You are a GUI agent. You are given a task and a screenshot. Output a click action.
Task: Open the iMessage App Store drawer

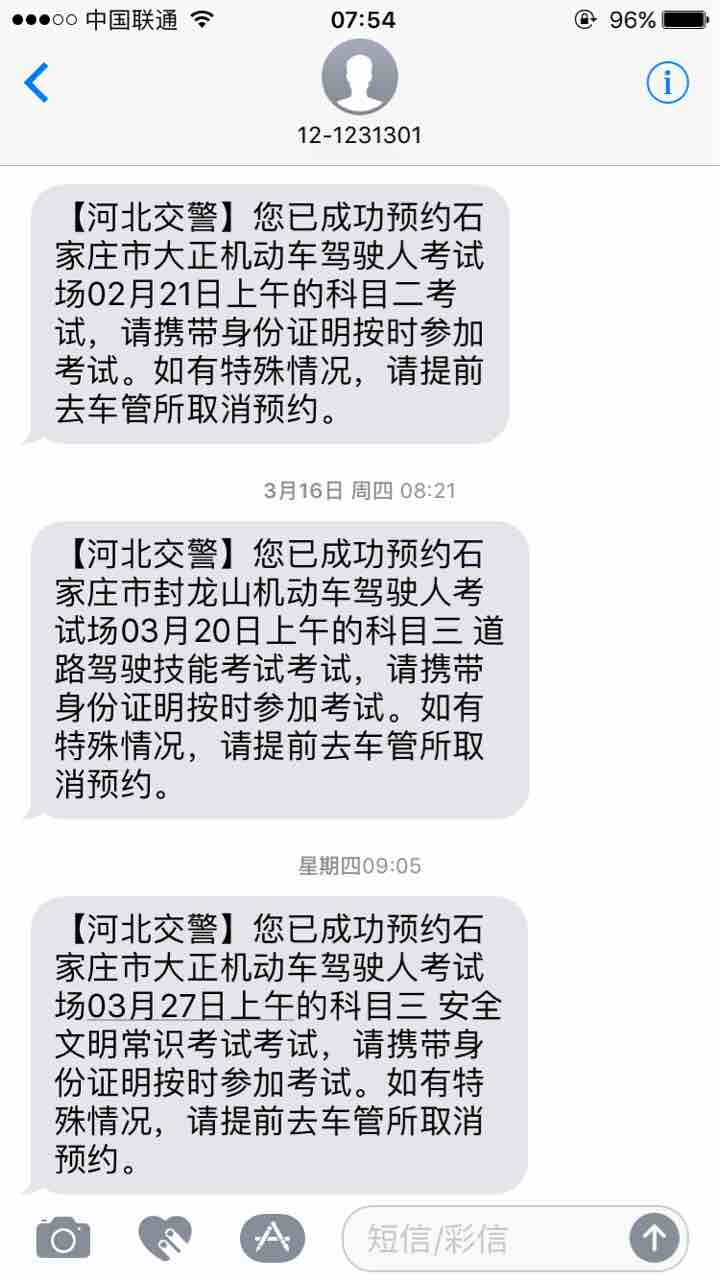click(272, 1239)
